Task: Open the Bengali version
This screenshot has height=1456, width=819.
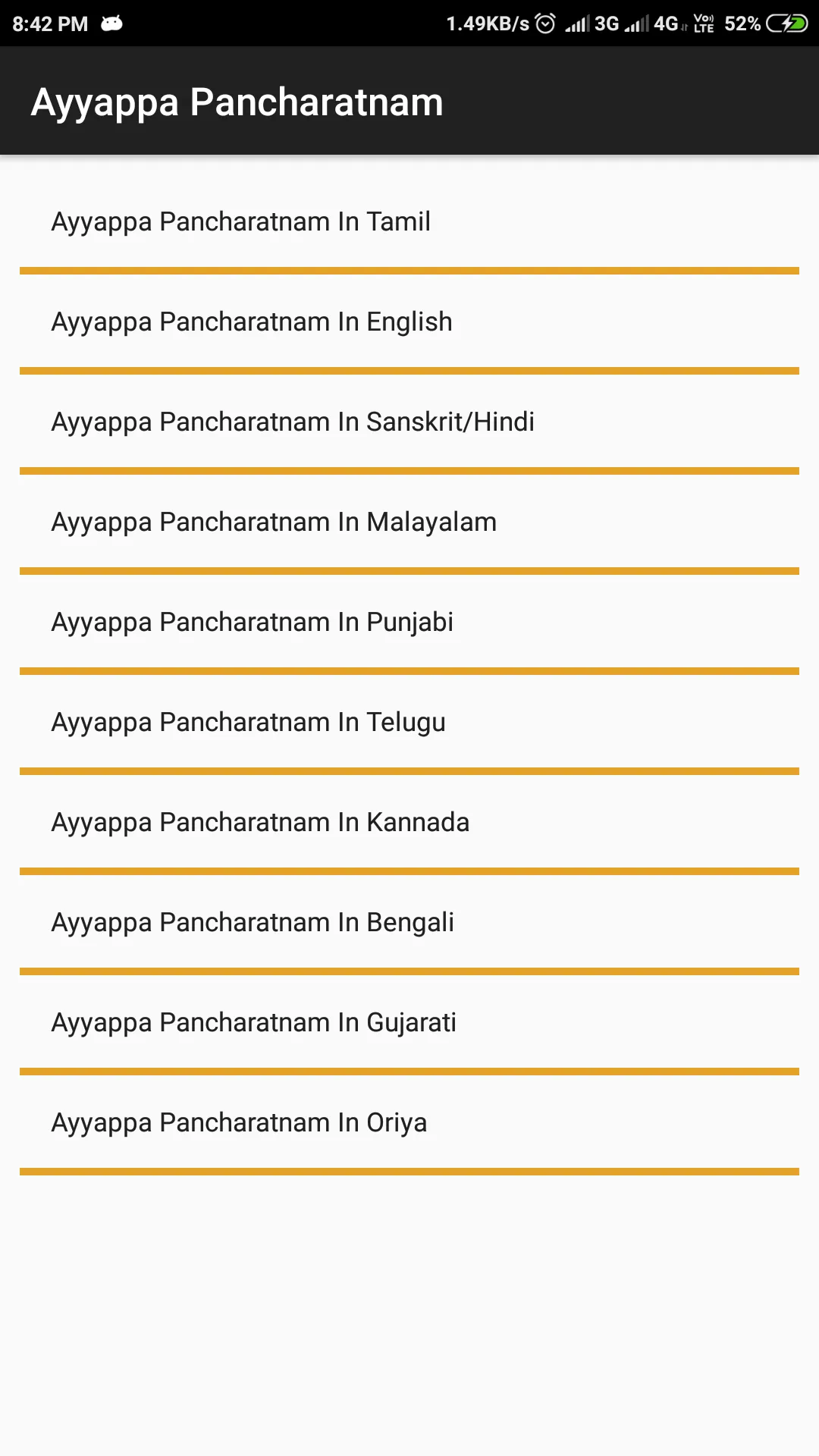Action: point(409,922)
